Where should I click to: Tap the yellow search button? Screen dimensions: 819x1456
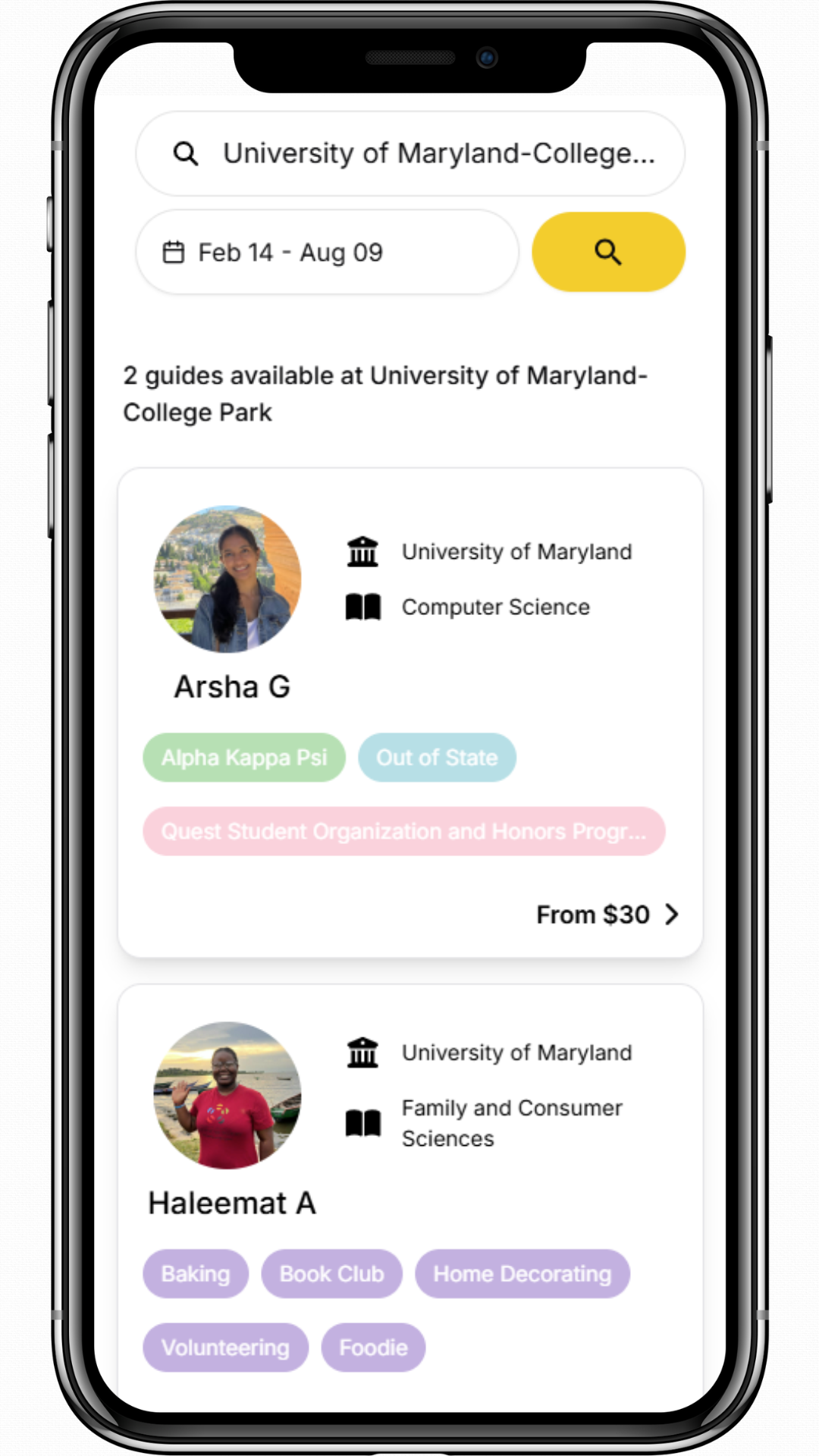(x=608, y=253)
